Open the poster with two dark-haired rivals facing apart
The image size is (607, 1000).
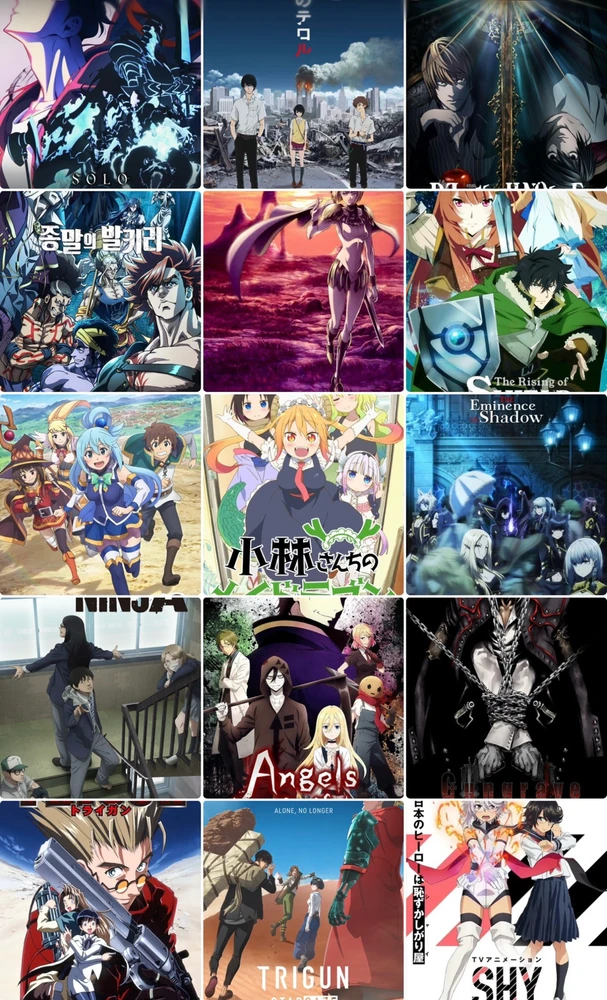506,93
